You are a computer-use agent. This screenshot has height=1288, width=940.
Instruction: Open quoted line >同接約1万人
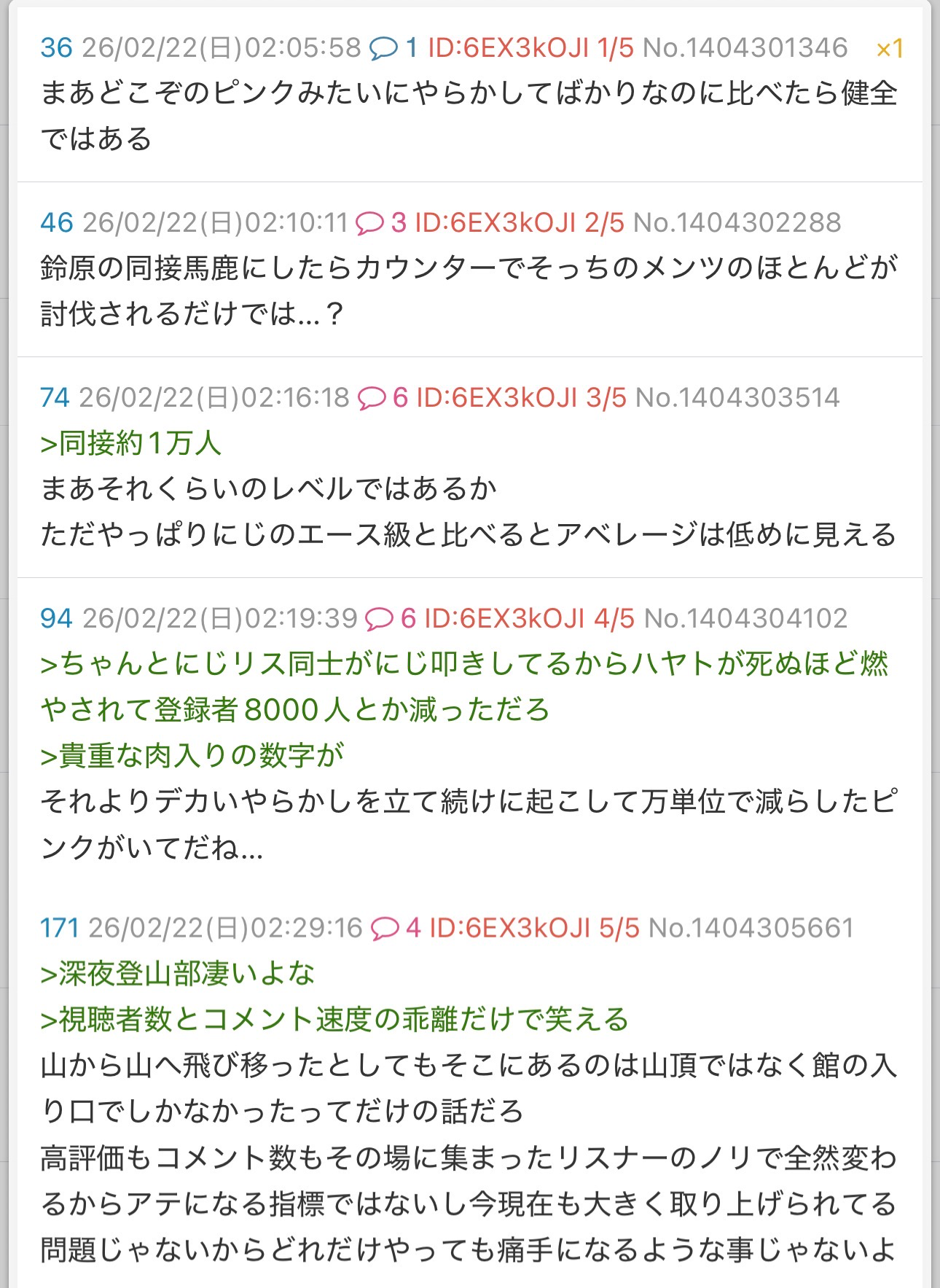131,443
